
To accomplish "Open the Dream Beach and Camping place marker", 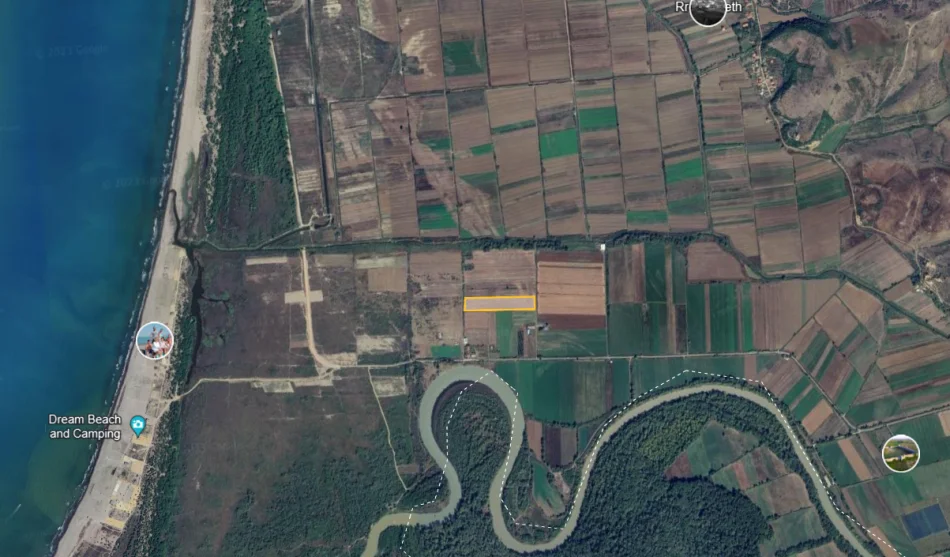I will pyautogui.click(x=137, y=427).
